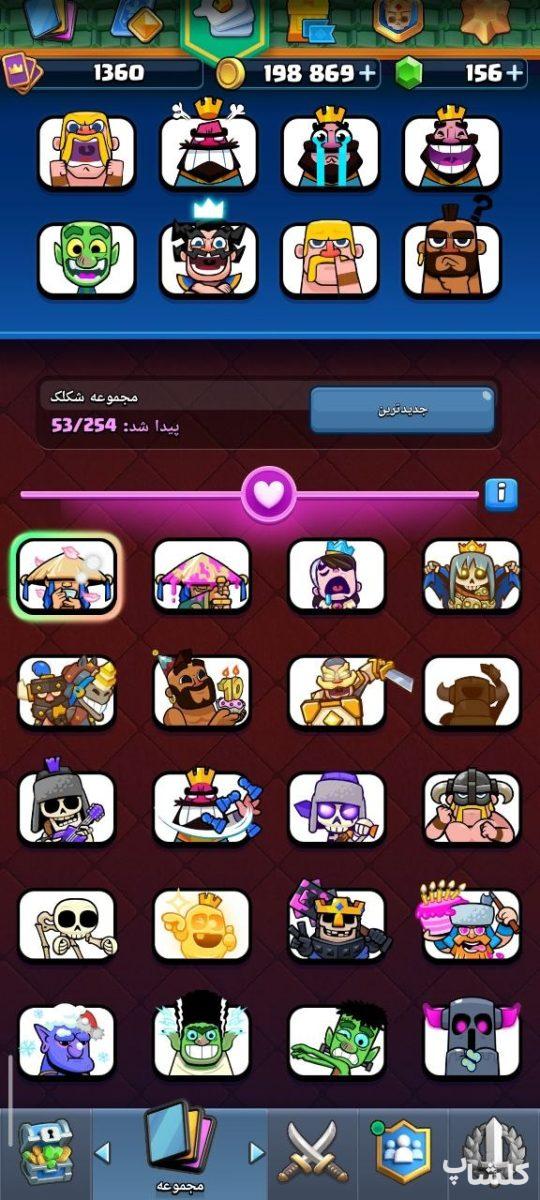Go to the next collection page arrow
The image size is (540, 1200).
[256, 1154]
